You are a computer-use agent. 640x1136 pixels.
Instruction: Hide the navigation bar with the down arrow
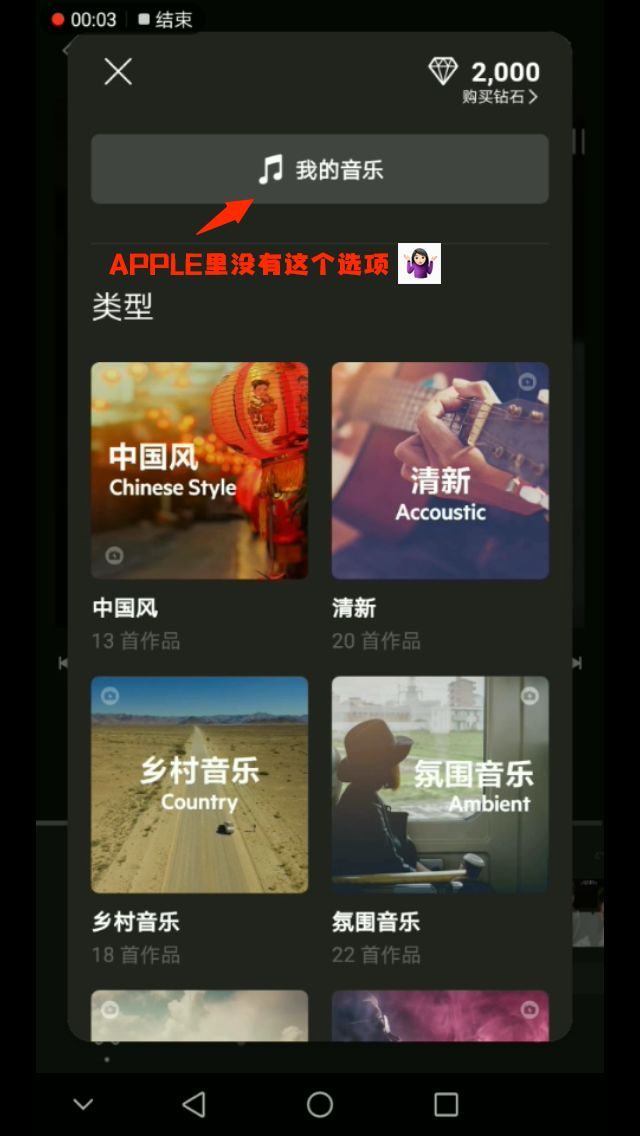click(83, 1104)
